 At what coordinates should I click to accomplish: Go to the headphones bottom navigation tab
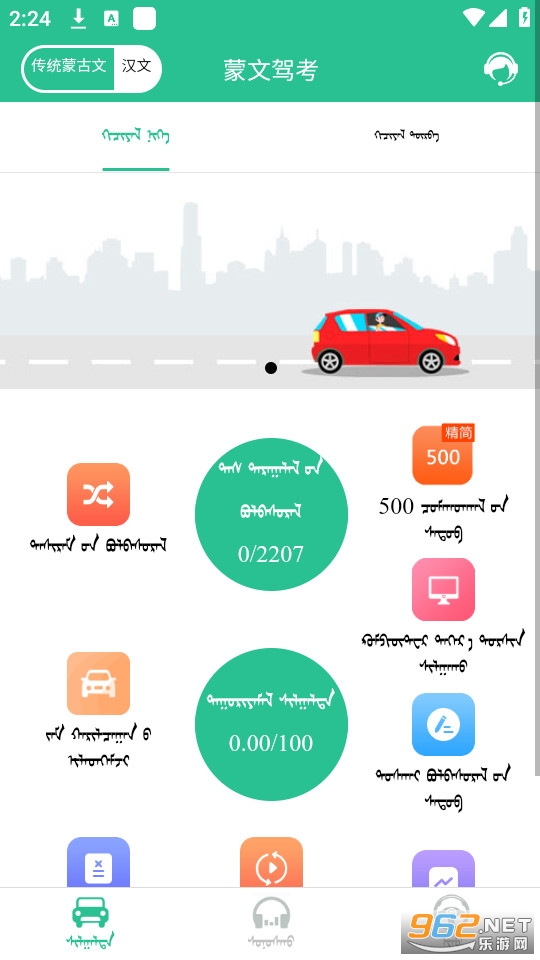pos(271,922)
